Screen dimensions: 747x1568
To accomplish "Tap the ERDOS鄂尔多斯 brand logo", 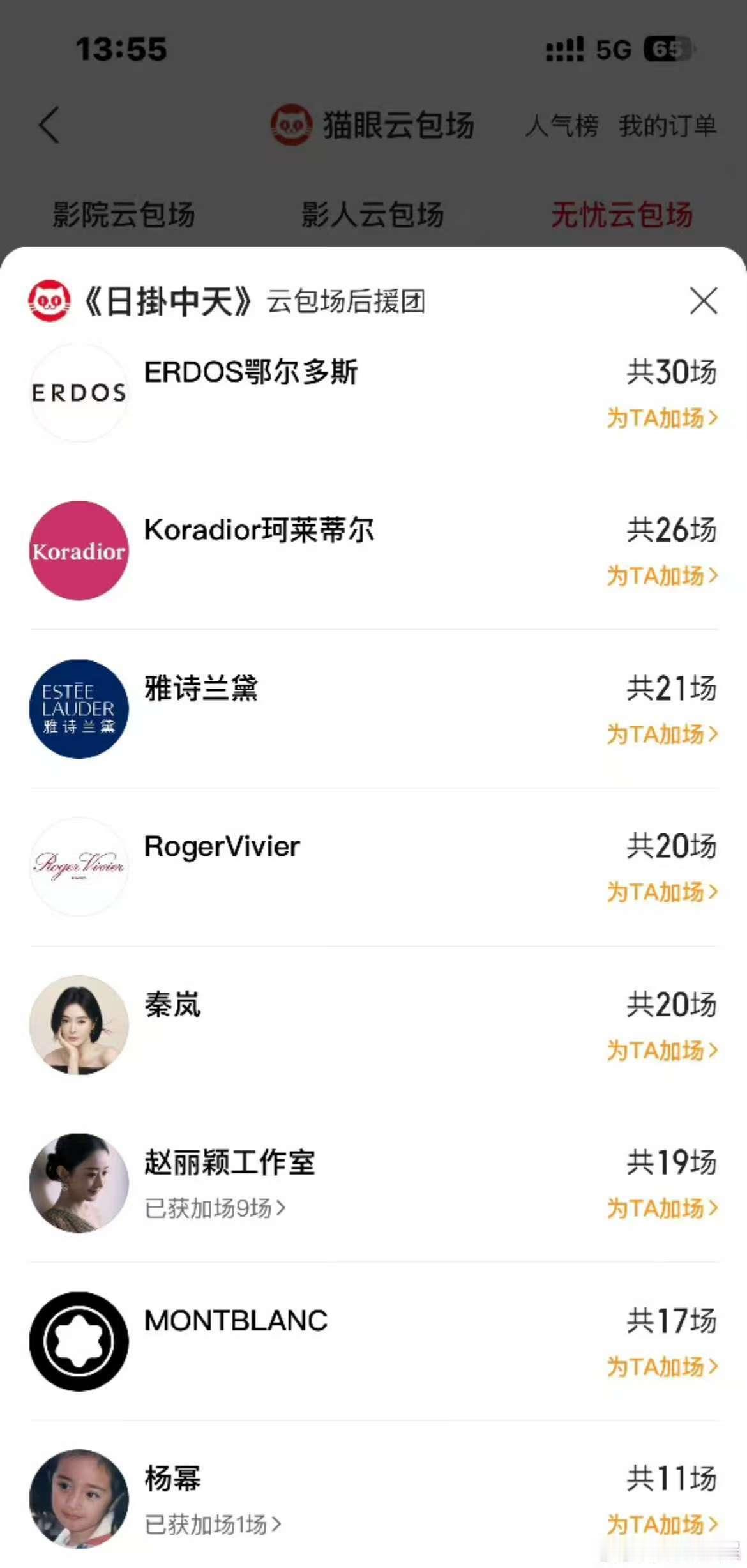I will (78, 392).
